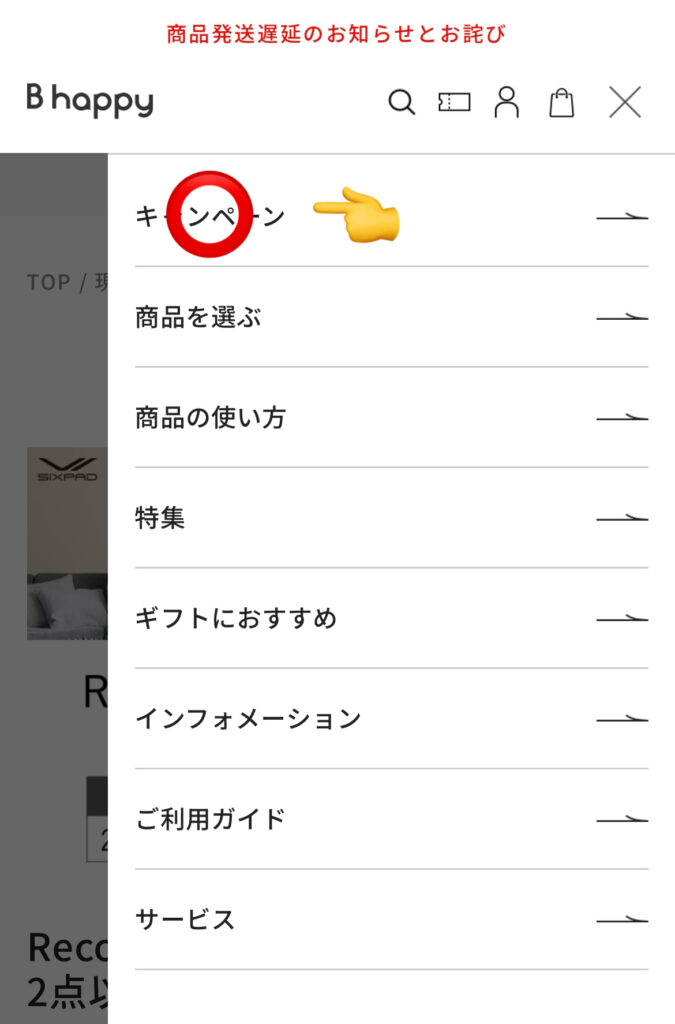Open the search magnifier icon

click(401, 102)
